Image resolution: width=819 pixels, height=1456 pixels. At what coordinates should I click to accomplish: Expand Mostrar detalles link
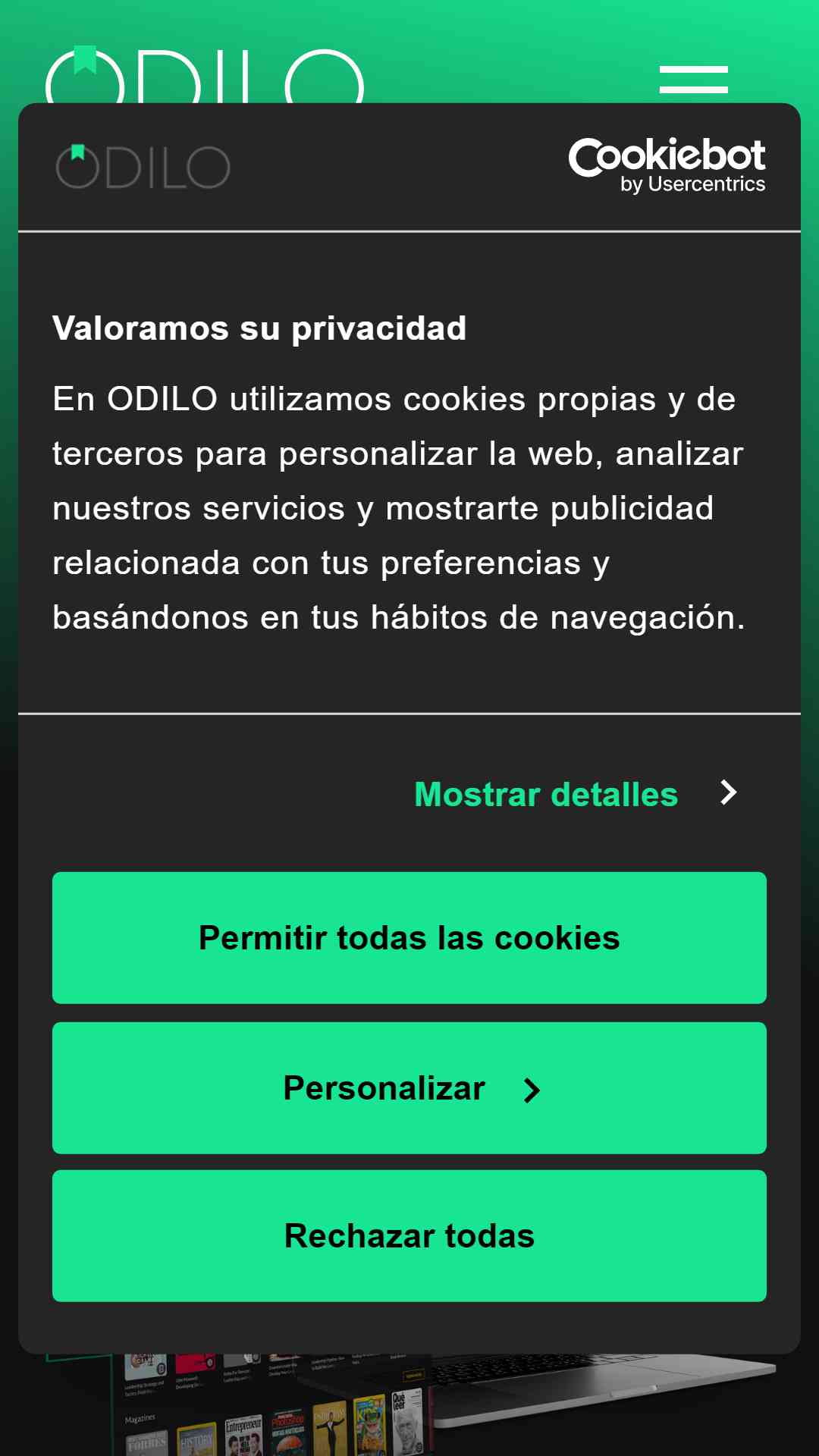(576, 794)
